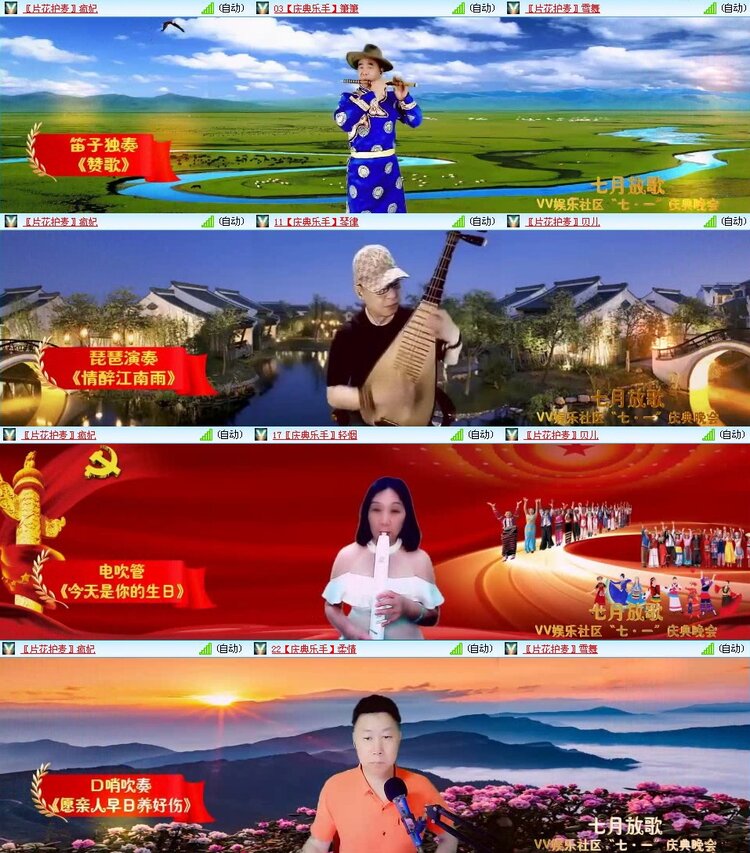750x853 pixels.
Task: Click the VV icon next to 03【庆典乐手】筝箫
Action: coord(260,9)
